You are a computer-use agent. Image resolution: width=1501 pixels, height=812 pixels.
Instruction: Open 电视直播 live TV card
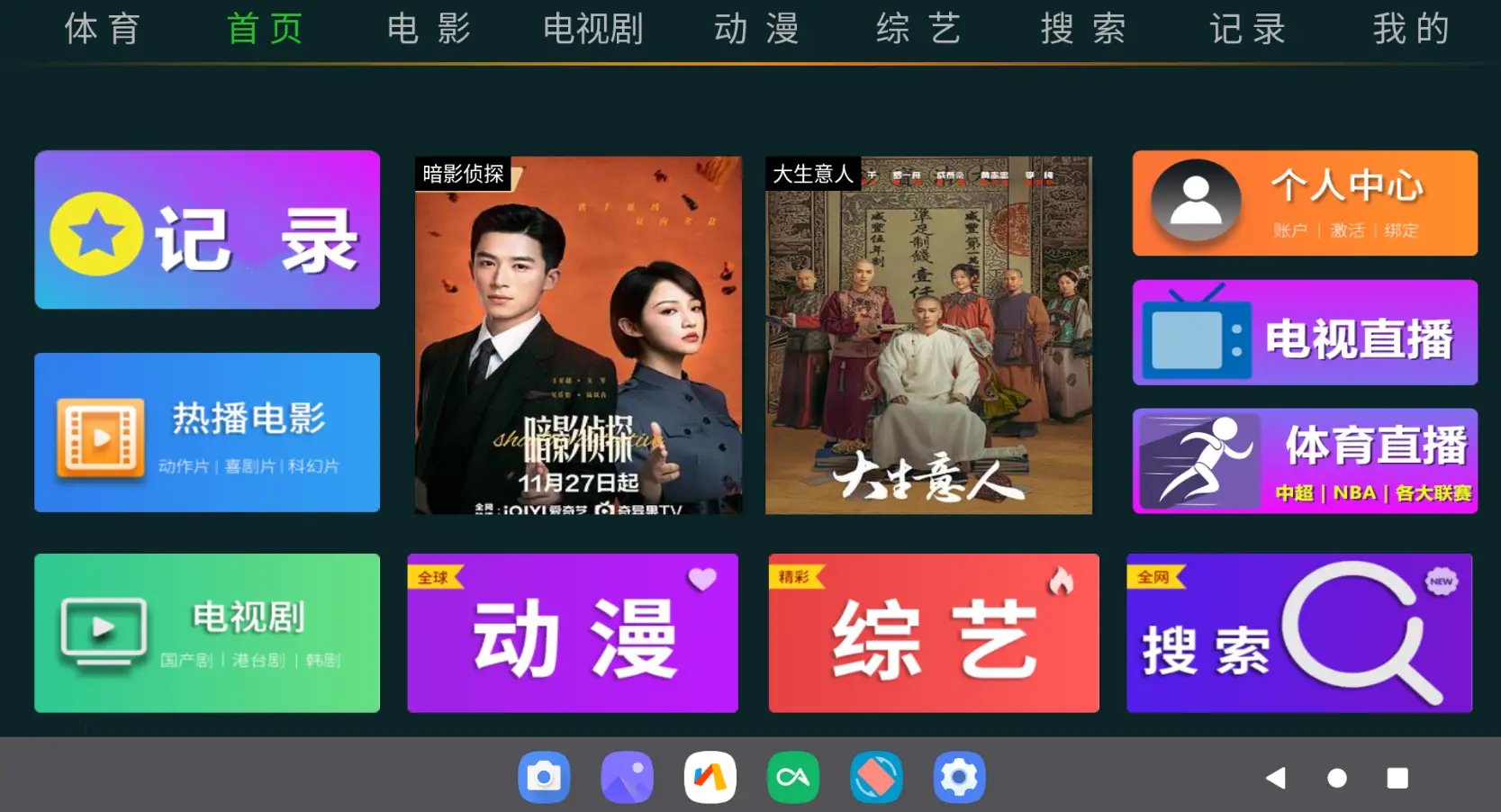coord(1305,333)
